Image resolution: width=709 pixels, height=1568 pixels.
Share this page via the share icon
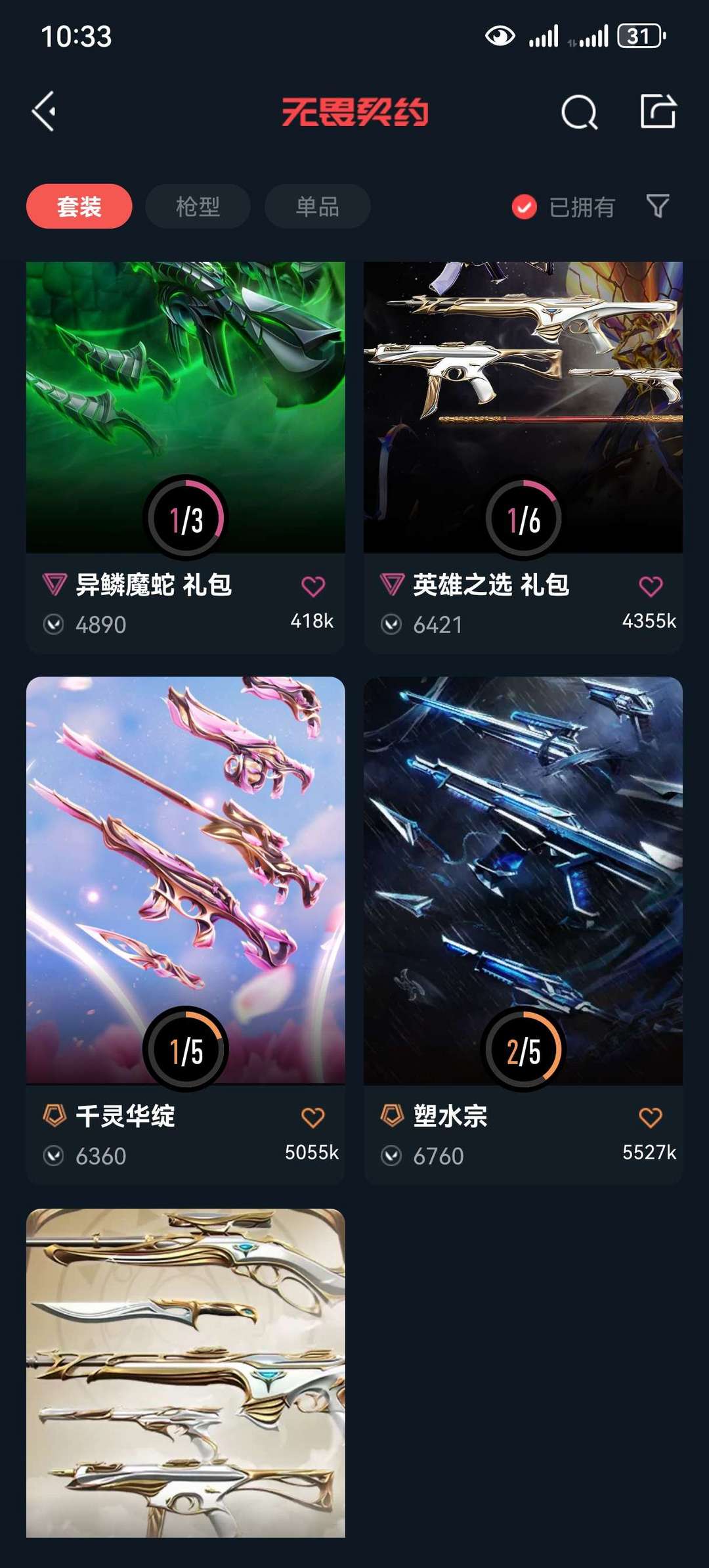[x=658, y=111]
